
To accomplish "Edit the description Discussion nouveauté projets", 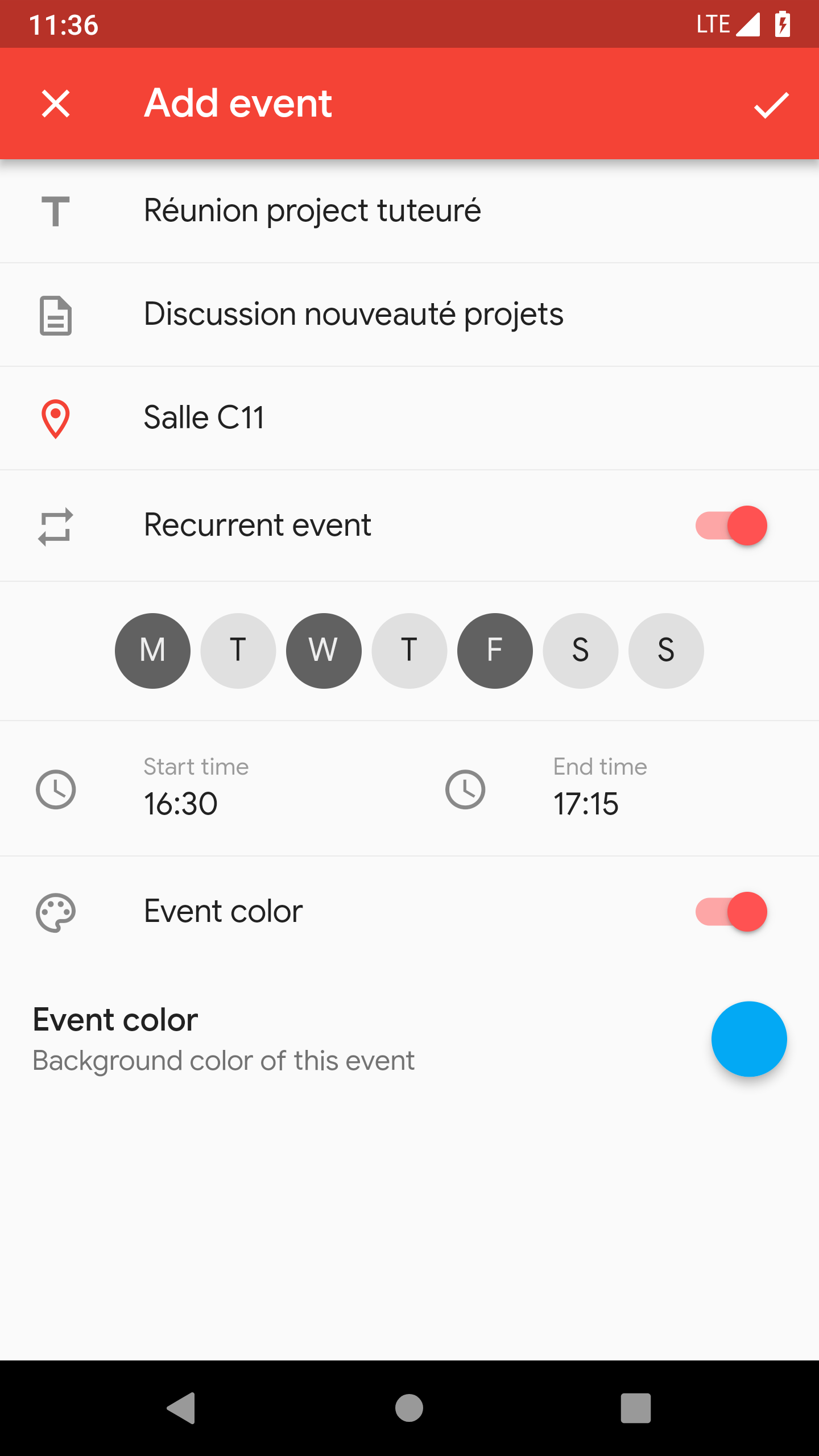I will tap(409, 315).
